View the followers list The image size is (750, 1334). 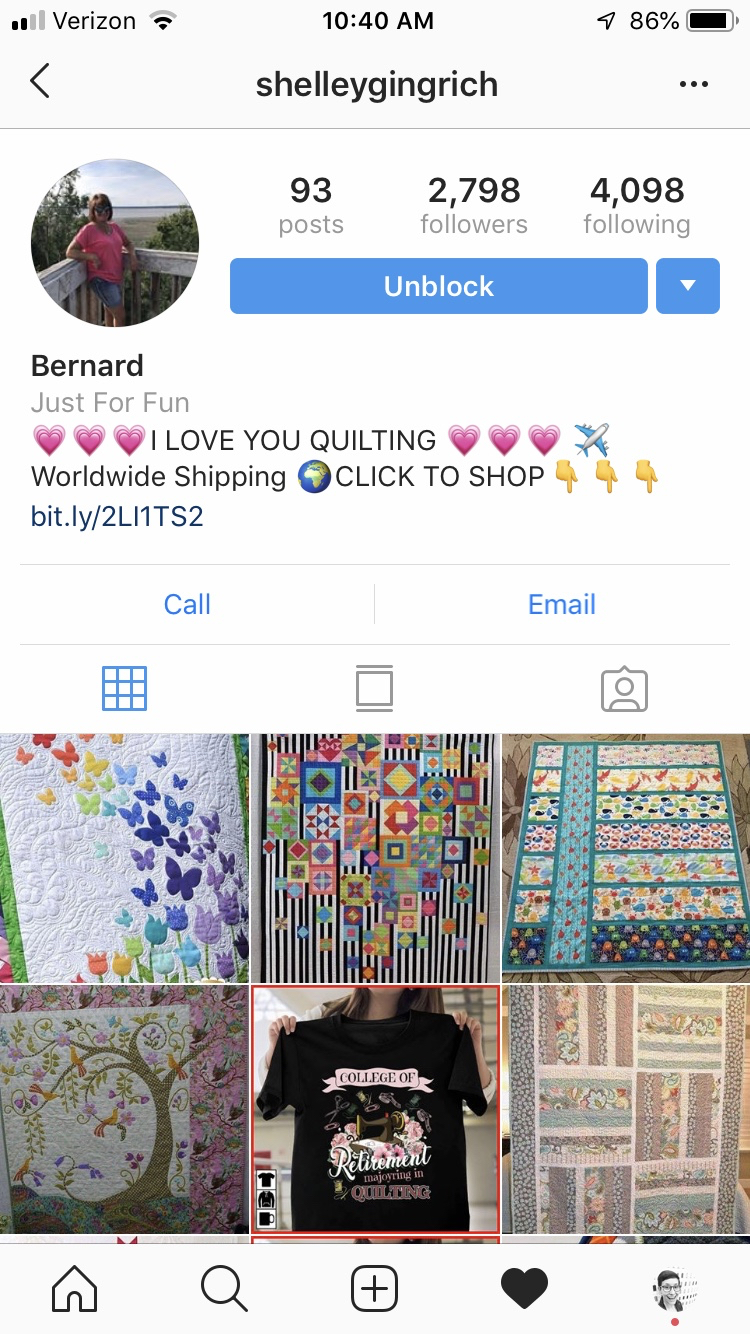(473, 205)
